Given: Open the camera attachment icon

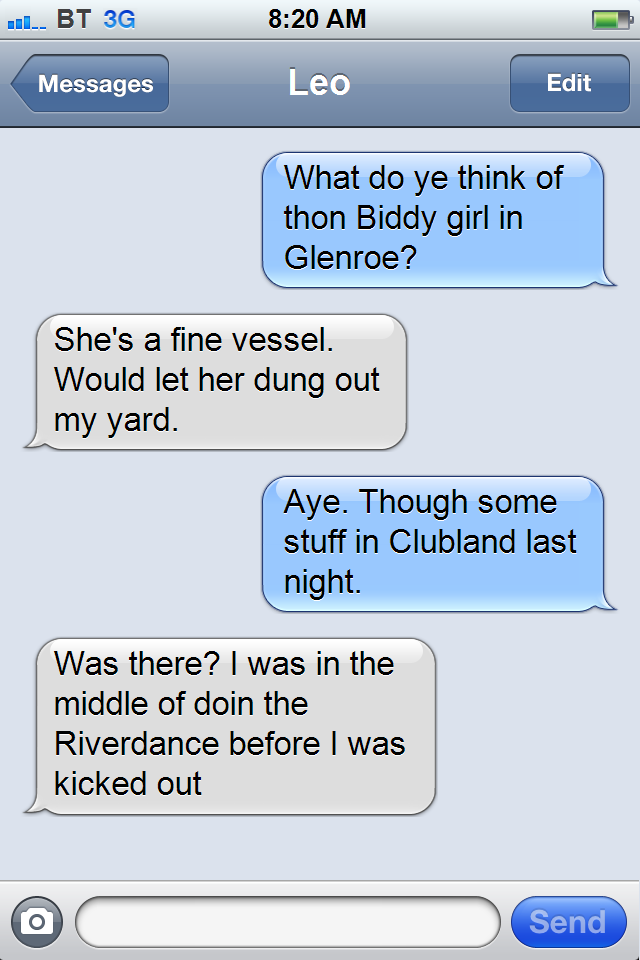Looking at the screenshot, I should coord(36,921).
